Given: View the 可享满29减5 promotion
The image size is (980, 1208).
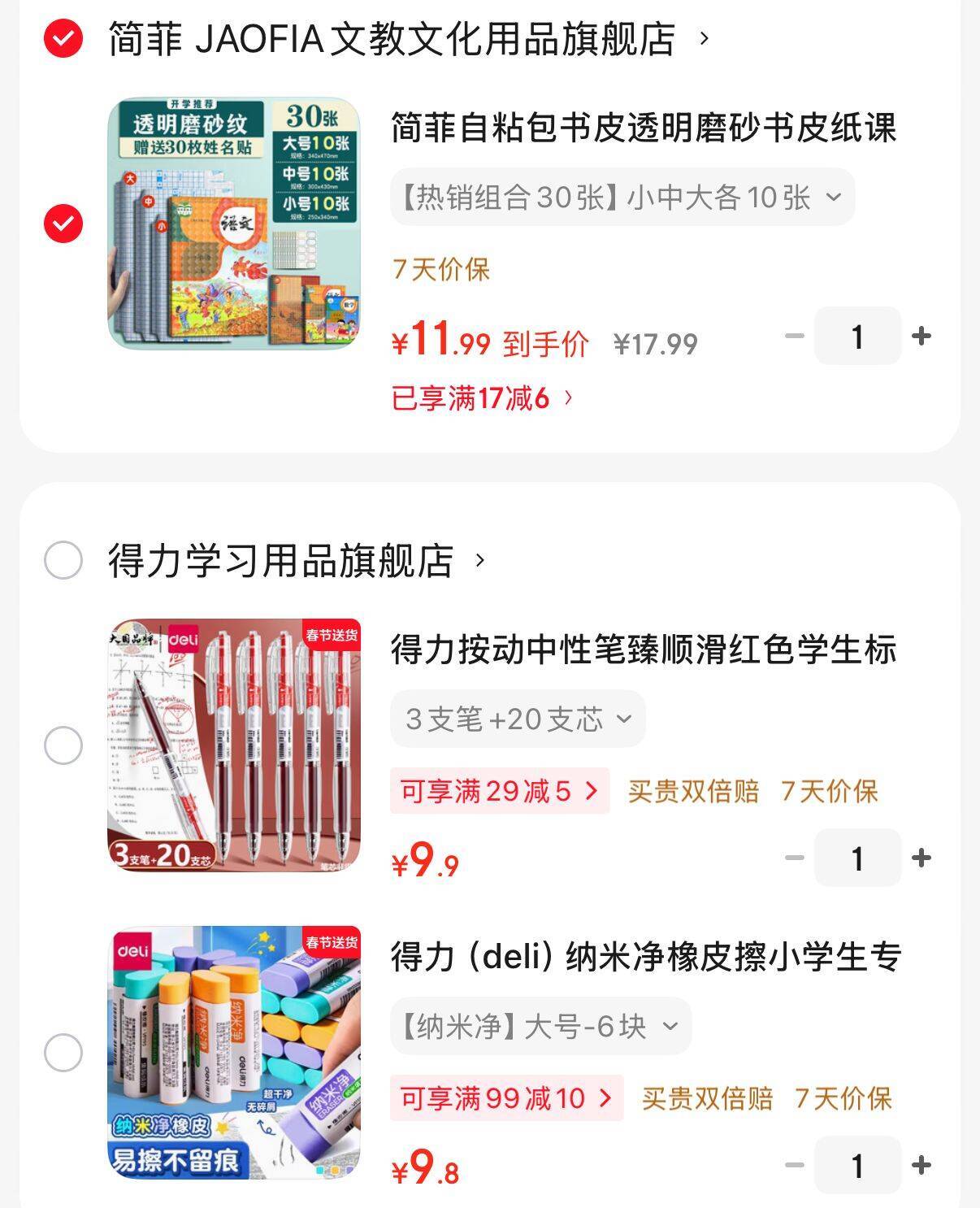Looking at the screenshot, I should 499,791.
